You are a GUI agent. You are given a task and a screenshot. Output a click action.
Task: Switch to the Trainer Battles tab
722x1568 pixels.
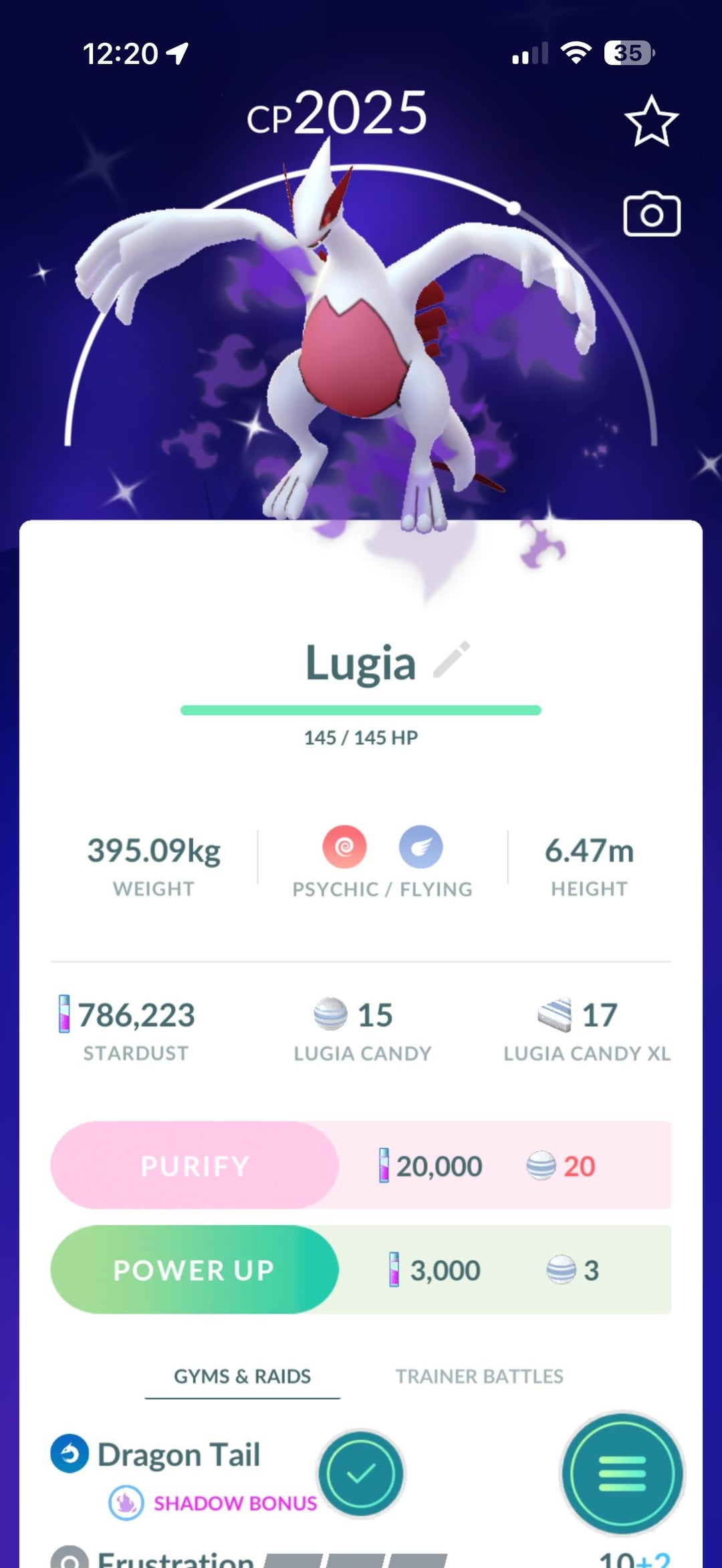click(479, 1376)
